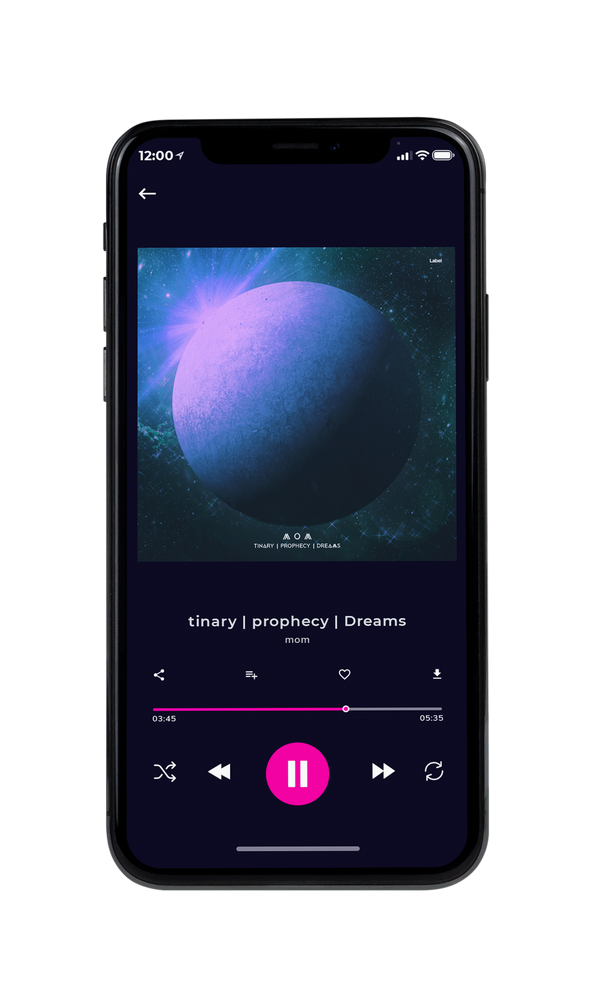Like the track with the heart icon

click(344, 674)
